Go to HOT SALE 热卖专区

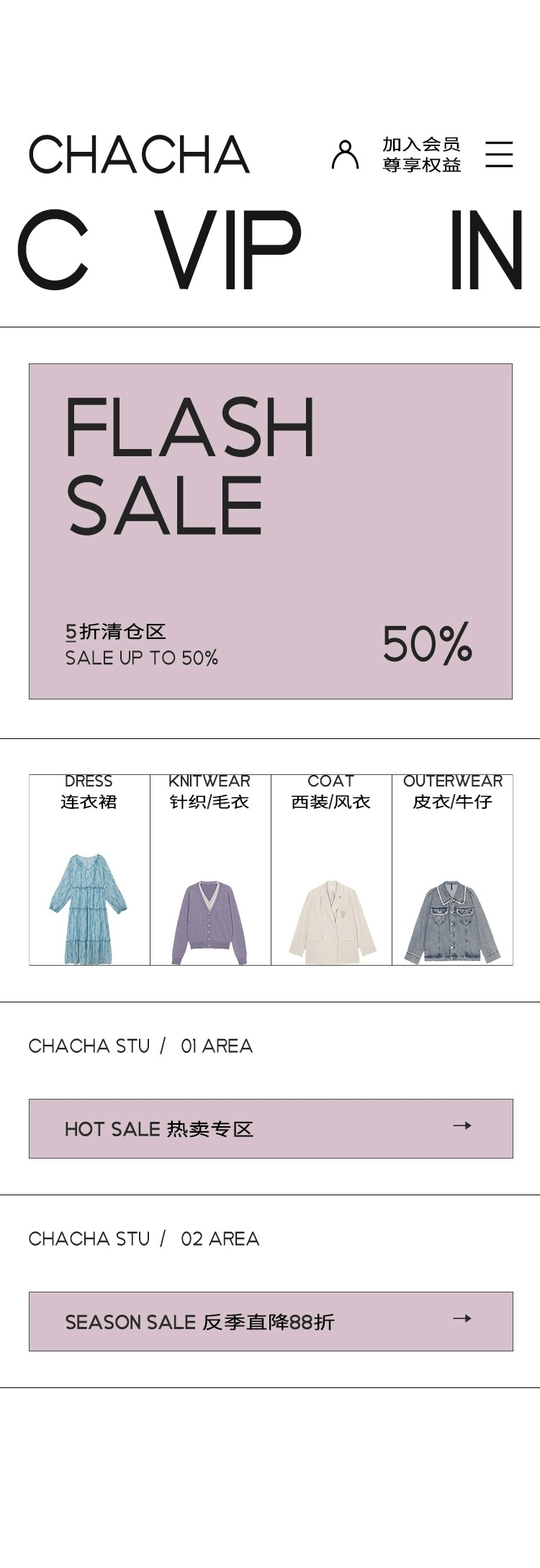[x=271, y=1128]
